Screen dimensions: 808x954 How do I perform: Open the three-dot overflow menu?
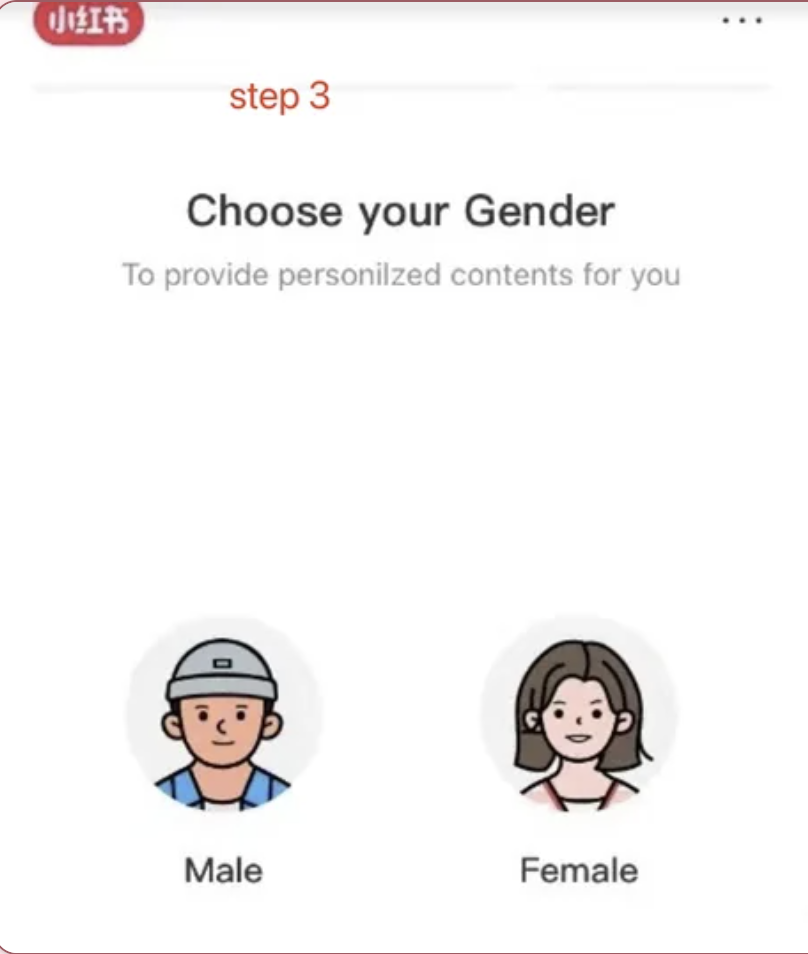[x=741, y=20]
